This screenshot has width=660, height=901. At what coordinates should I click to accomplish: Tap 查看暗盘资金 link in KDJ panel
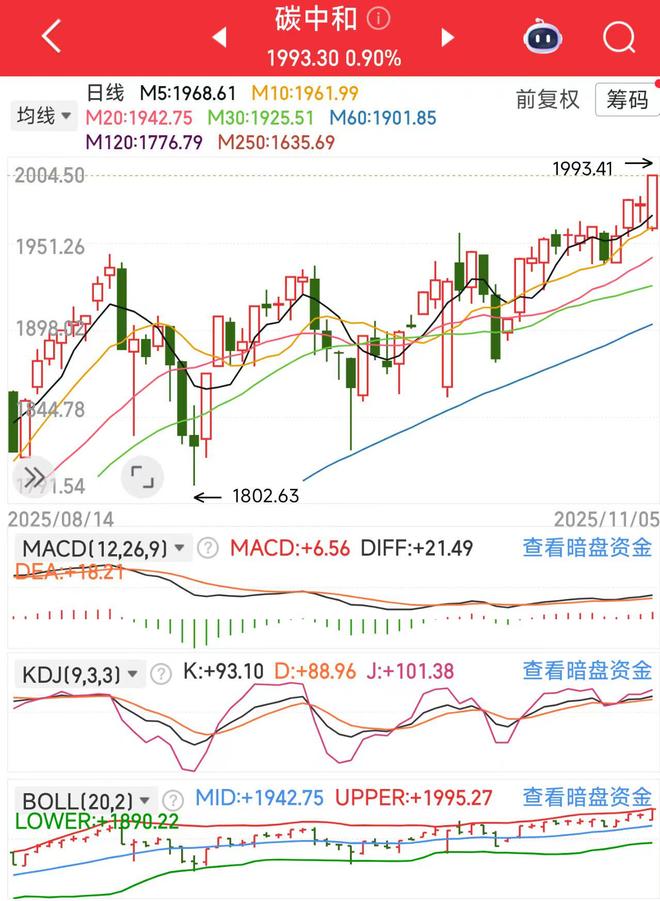point(587,671)
